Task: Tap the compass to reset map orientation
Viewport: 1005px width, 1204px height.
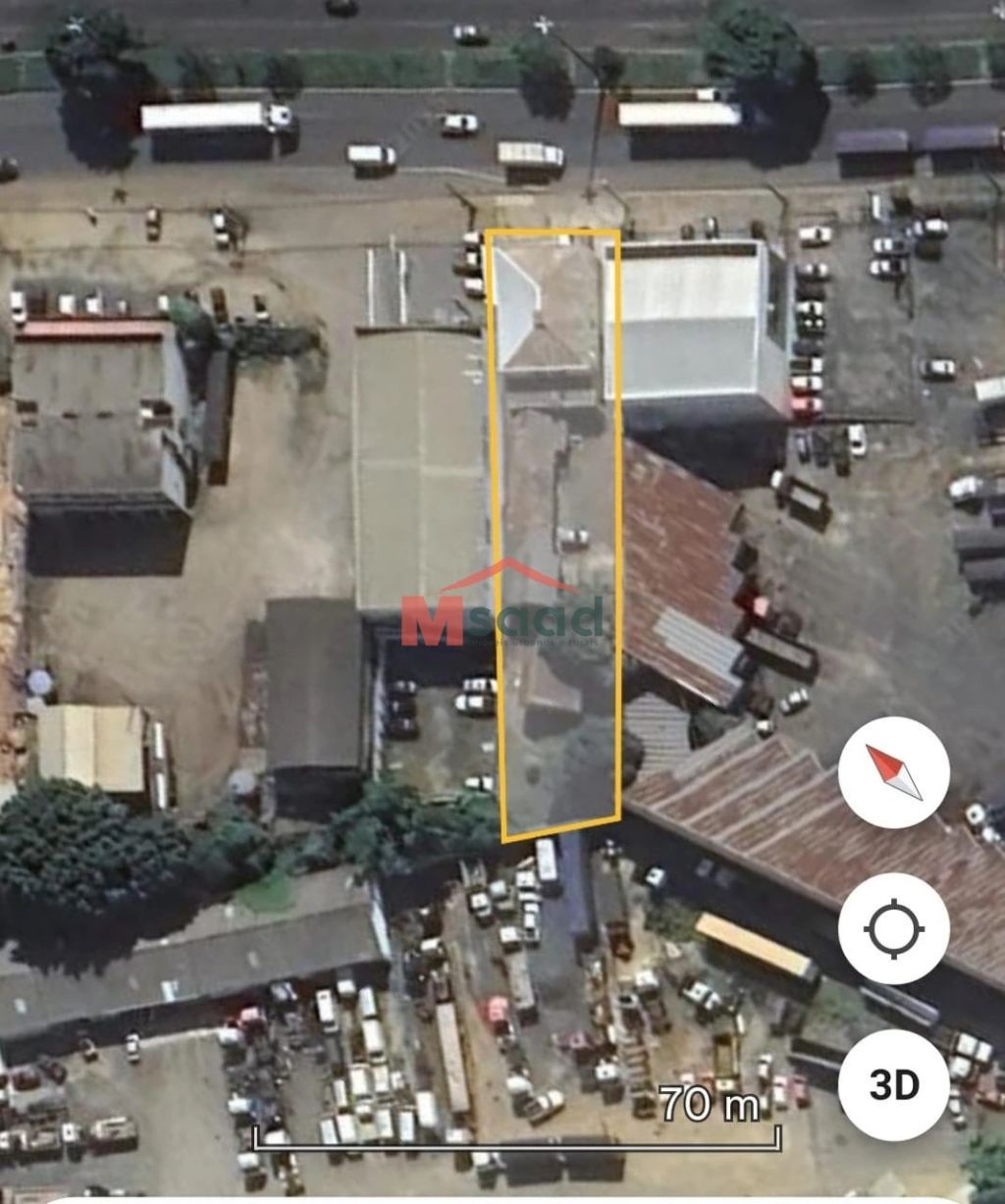Action: pos(893,772)
